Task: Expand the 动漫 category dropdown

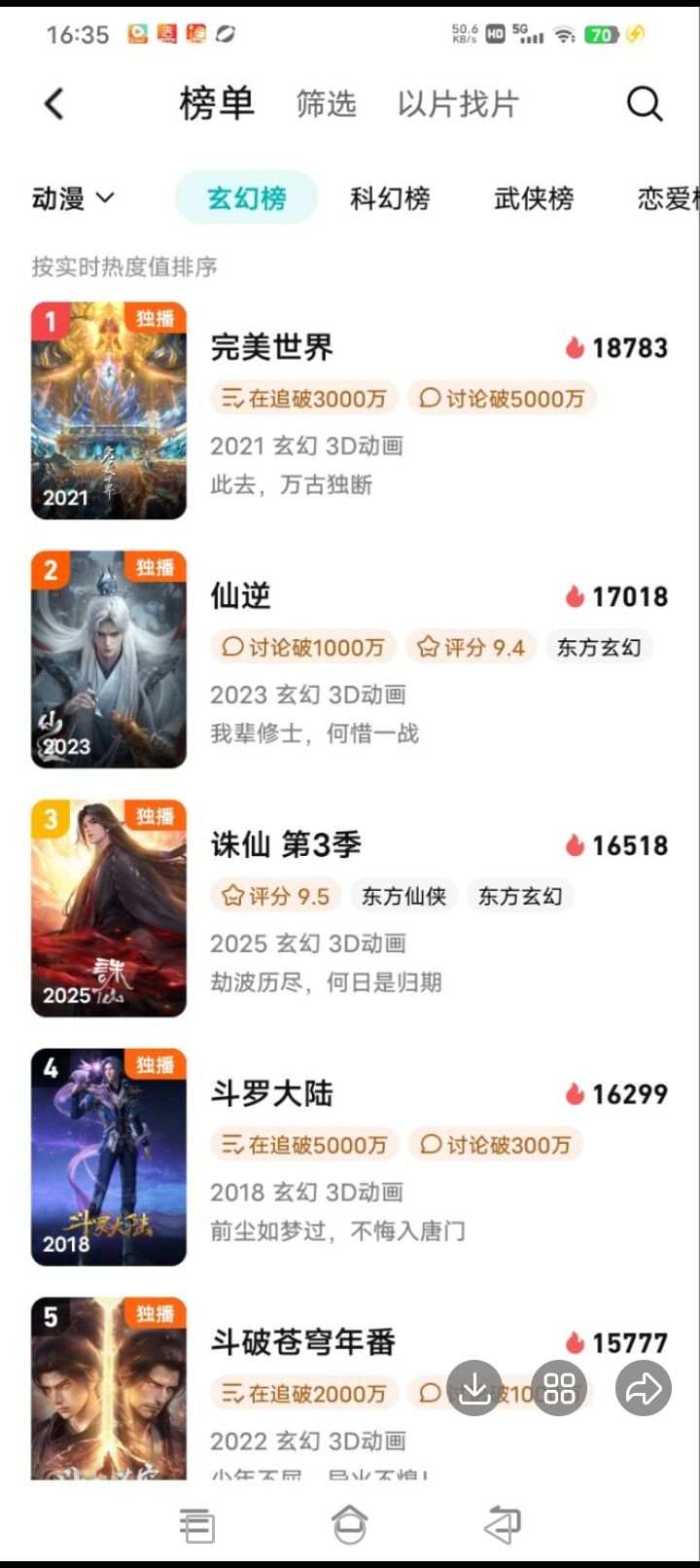Action: click(74, 198)
